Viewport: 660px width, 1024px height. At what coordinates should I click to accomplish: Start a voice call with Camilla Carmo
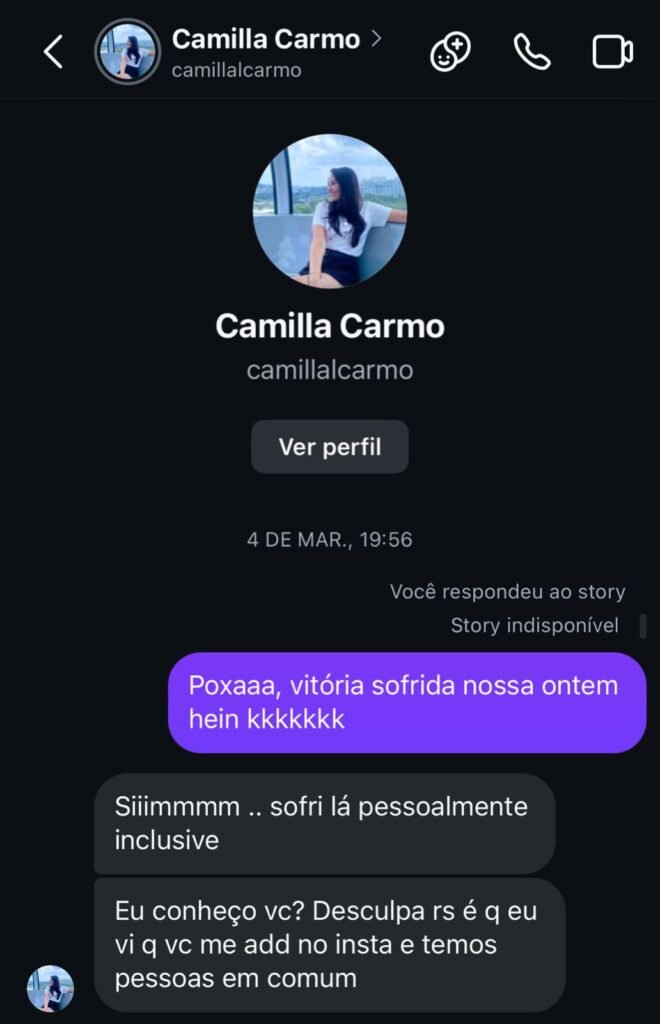[x=532, y=52]
